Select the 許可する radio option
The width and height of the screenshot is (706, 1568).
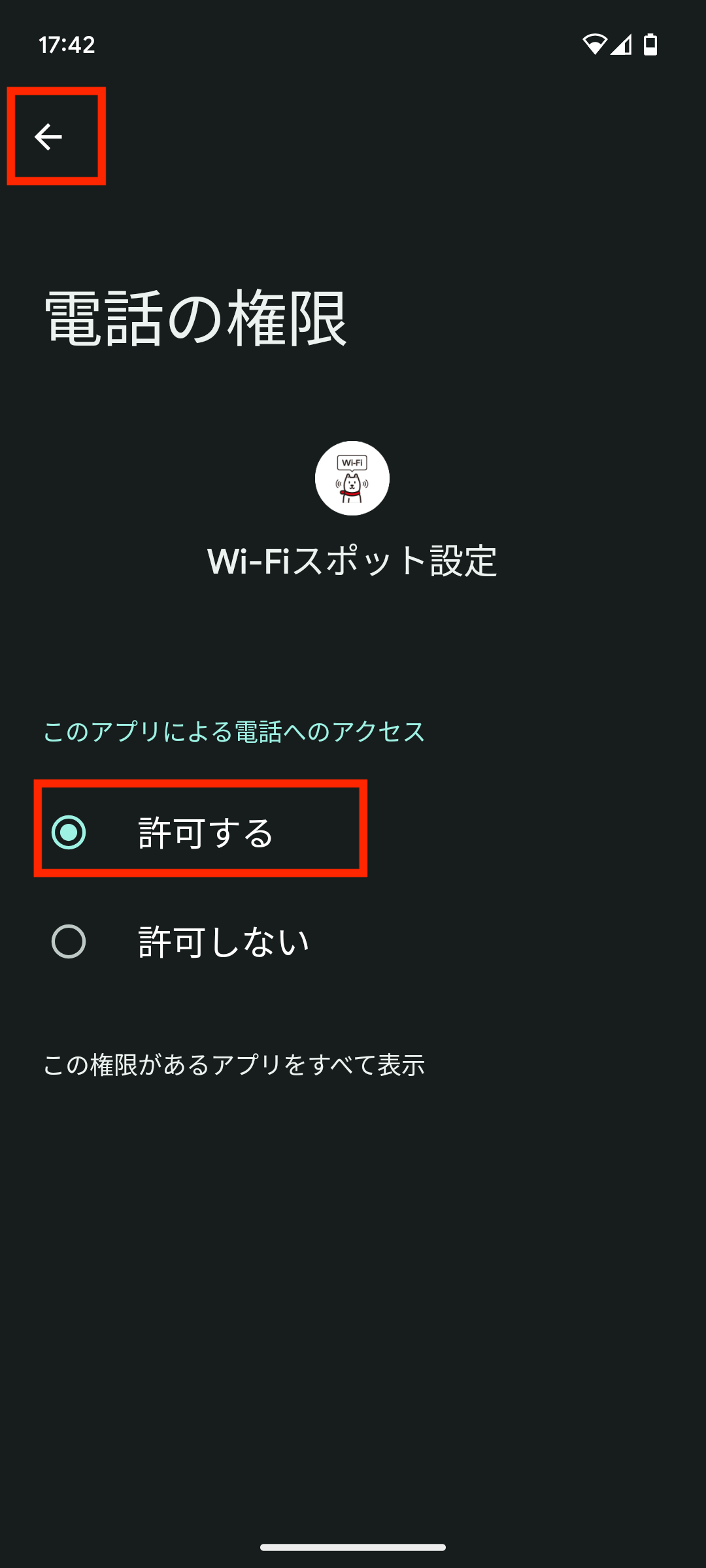click(x=69, y=832)
